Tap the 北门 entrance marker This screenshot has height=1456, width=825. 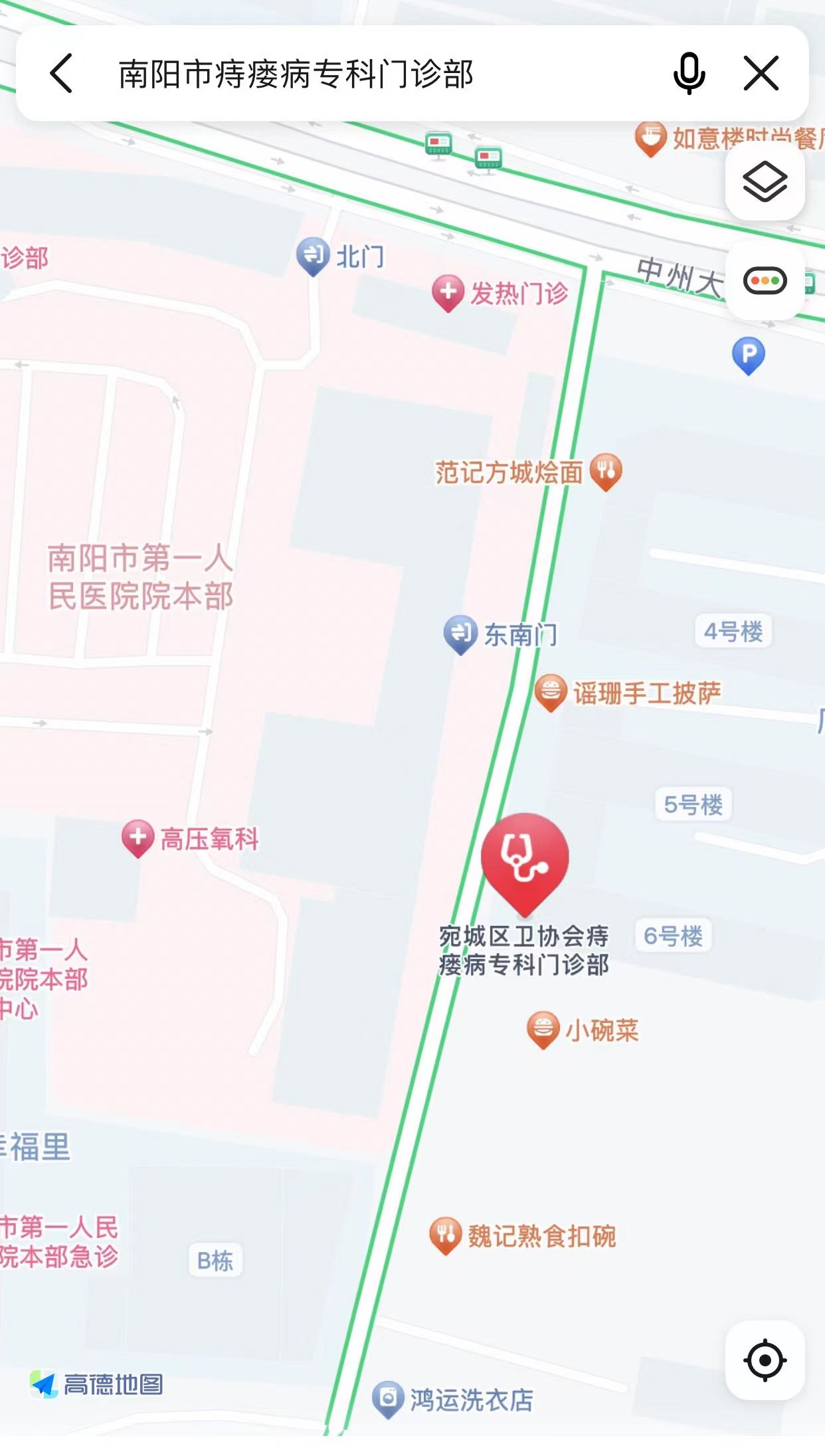pos(313,256)
